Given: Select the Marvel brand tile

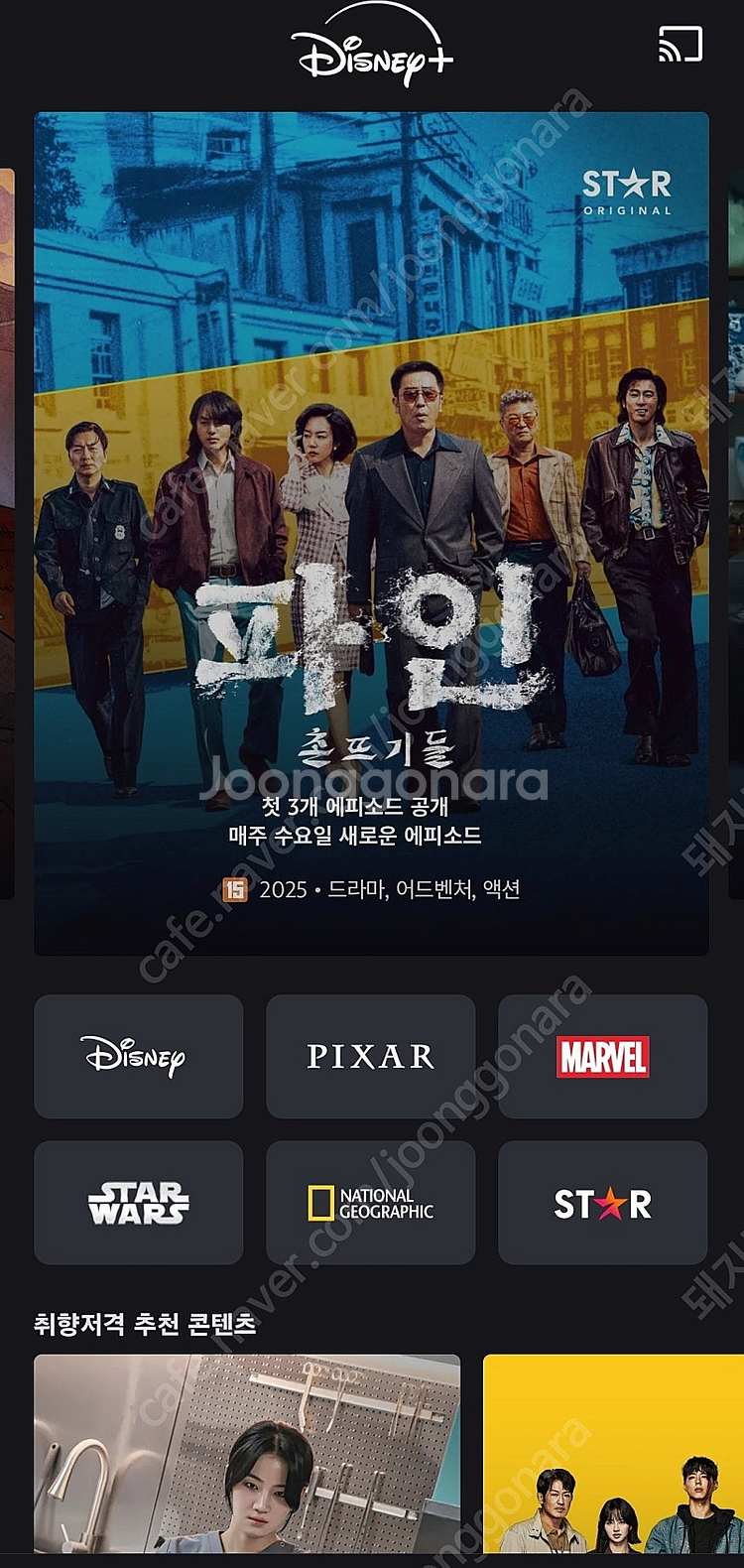Looking at the screenshot, I should pyautogui.click(x=603, y=1057).
